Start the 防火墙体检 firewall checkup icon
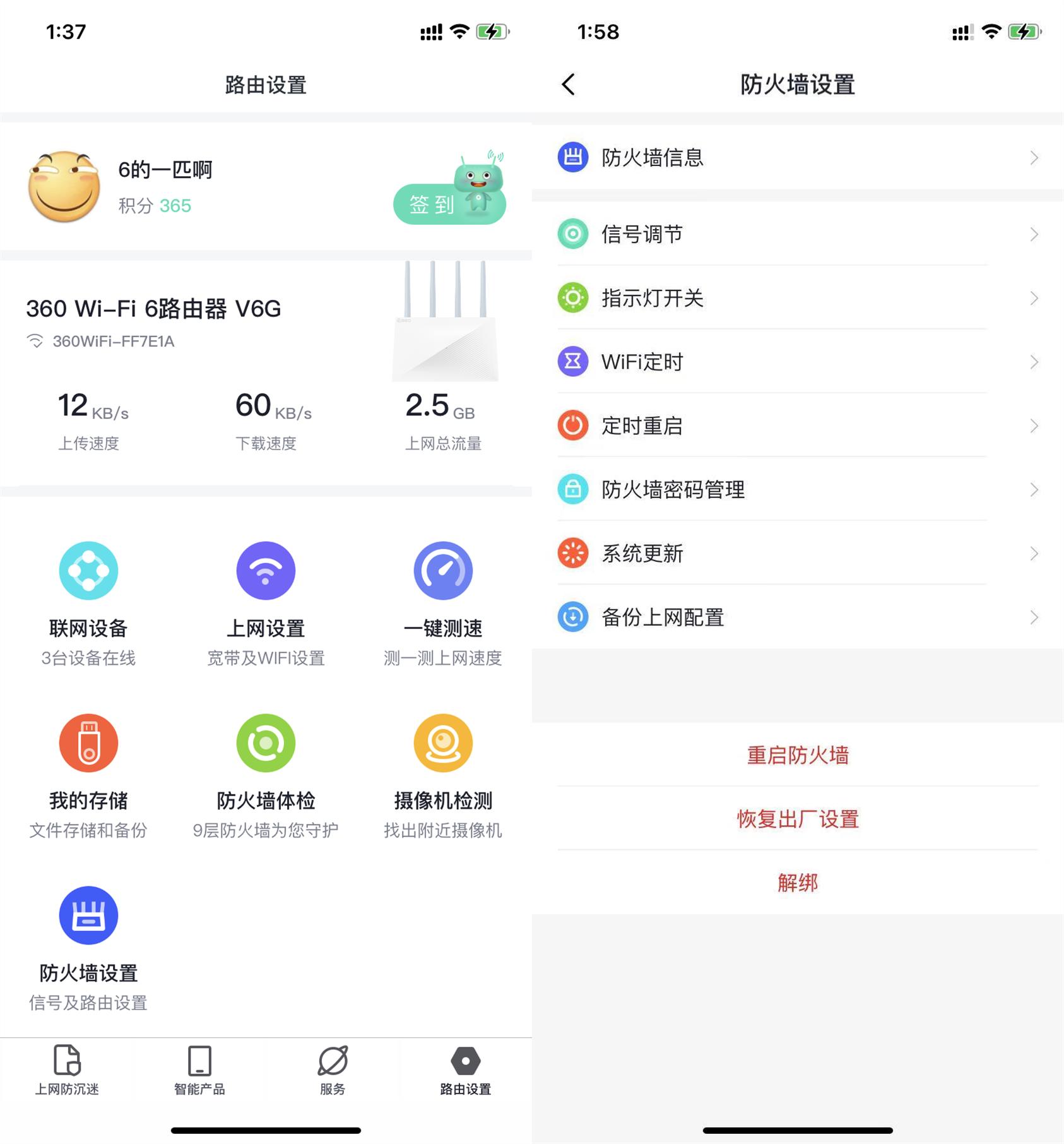The height and width of the screenshot is (1144, 1064). tap(266, 744)
